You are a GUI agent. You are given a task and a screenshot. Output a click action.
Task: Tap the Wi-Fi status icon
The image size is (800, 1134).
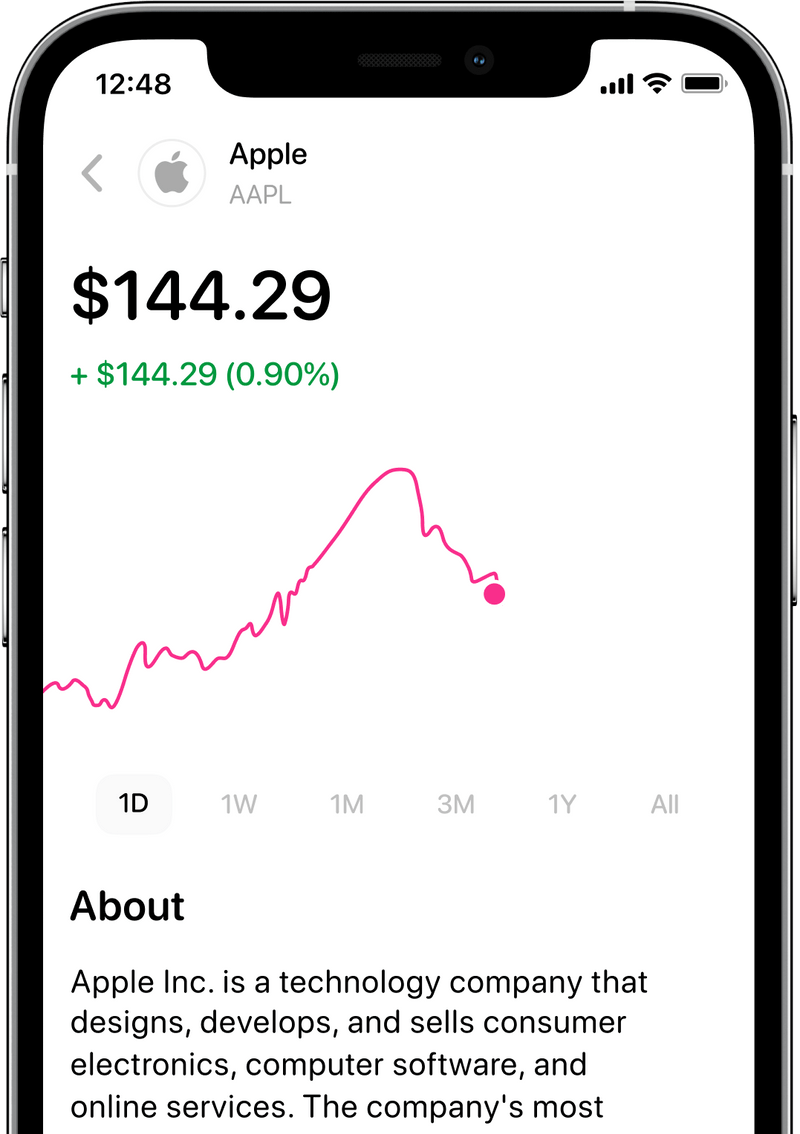coord(655,85)
